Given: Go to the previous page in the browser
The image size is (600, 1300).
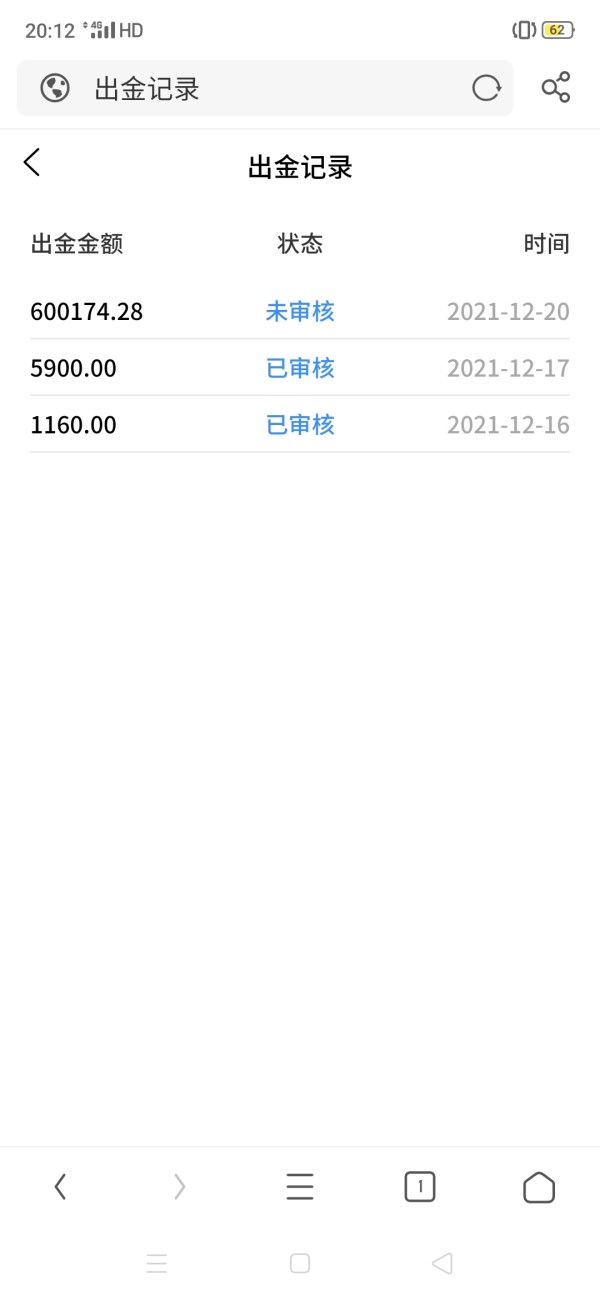Looking at the screenshot, I should point(60,1187).
